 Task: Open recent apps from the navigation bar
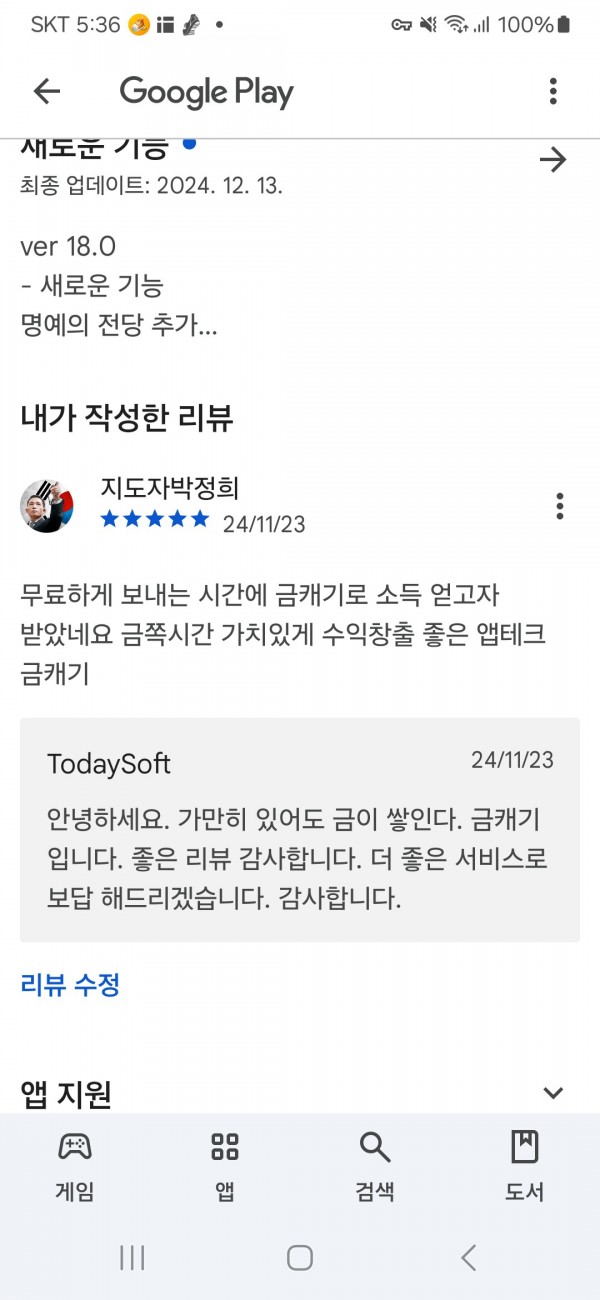tap(132, 1257)
